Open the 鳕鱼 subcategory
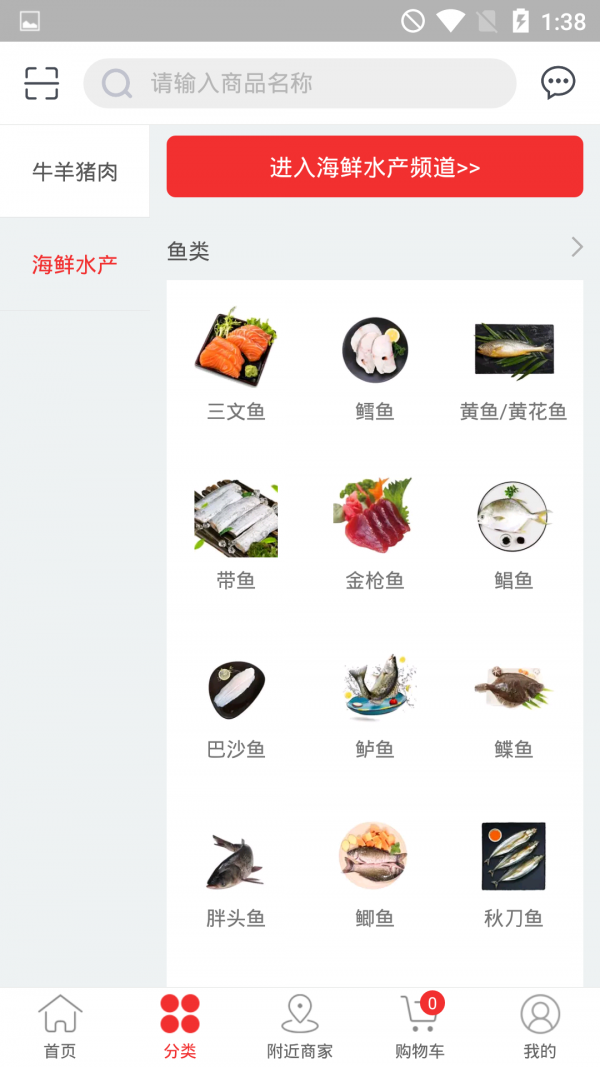This screenshot has width=600, height=1067. point(375,365)
